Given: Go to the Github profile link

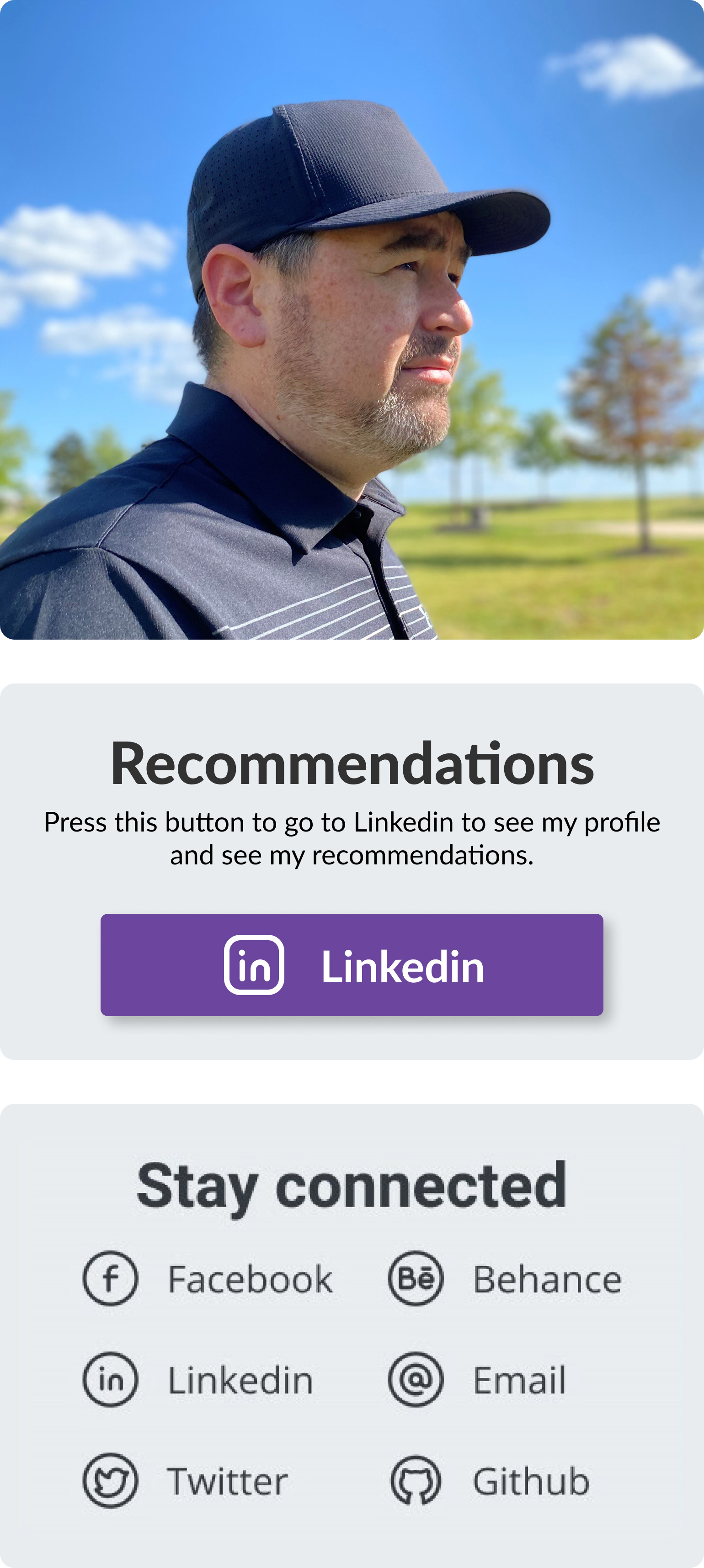Looking at the screenshot, I should pos(490,1480).
